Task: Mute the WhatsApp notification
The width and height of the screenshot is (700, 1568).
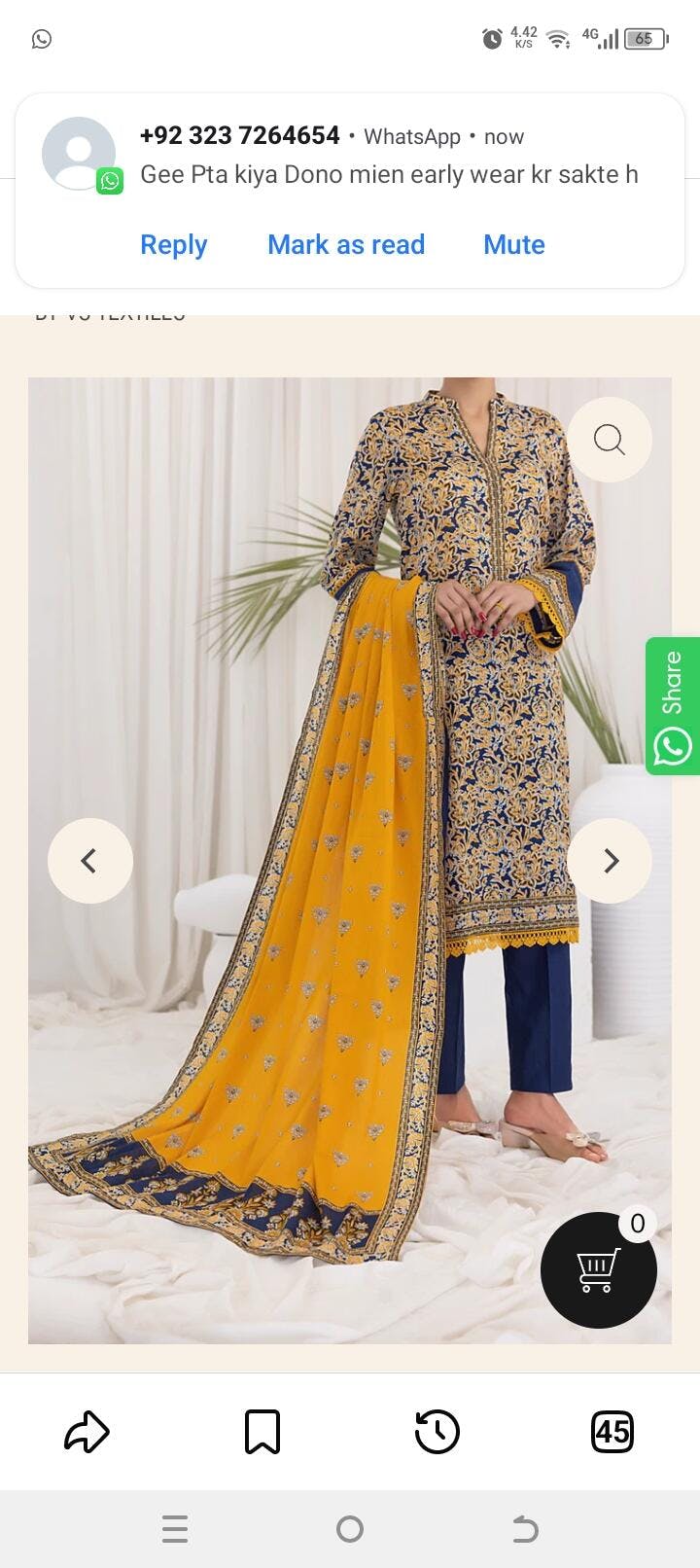Action: (513, 245)
